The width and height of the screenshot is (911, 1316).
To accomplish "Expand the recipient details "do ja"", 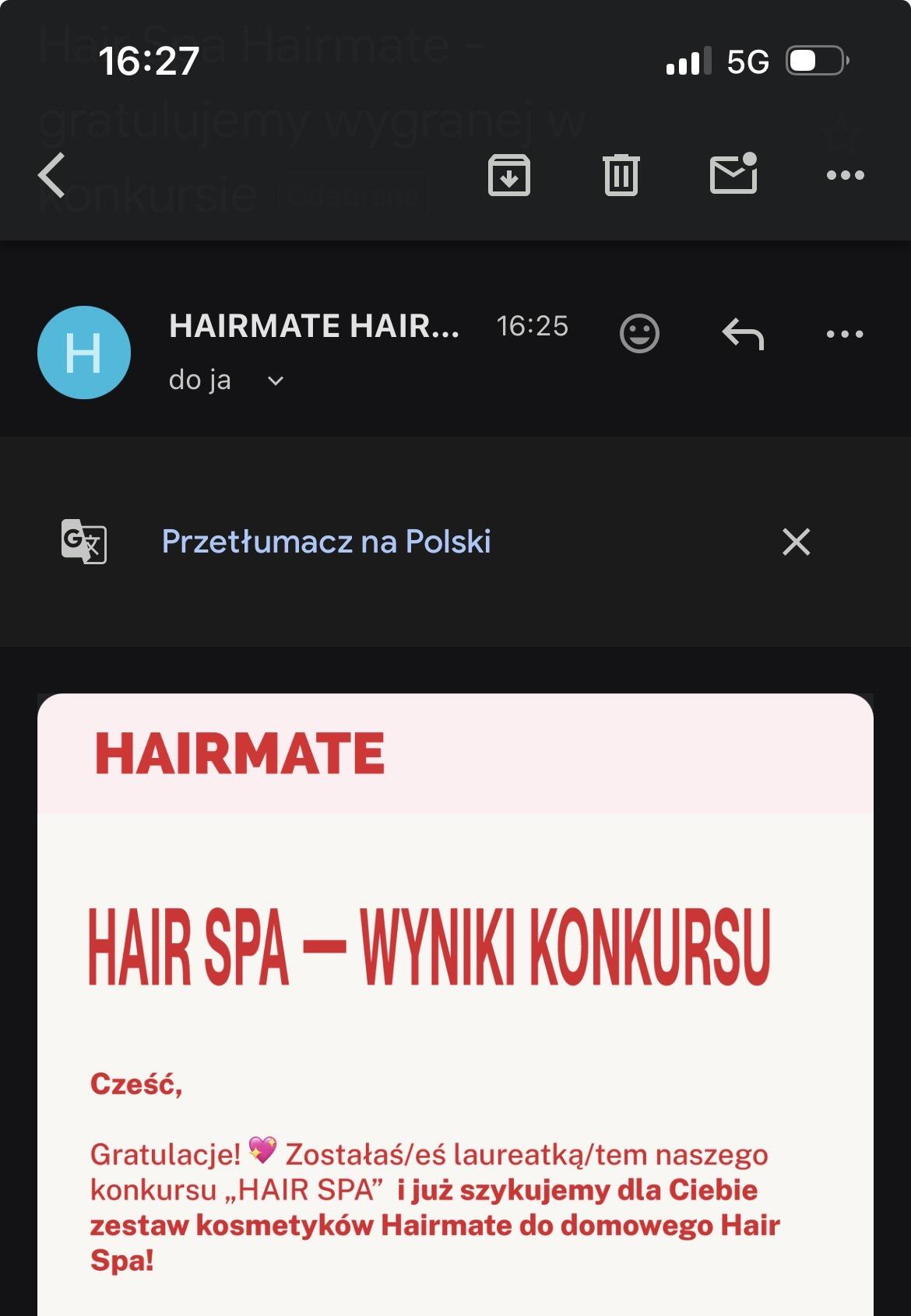I will pyautogui.click(x=275, y=381).
